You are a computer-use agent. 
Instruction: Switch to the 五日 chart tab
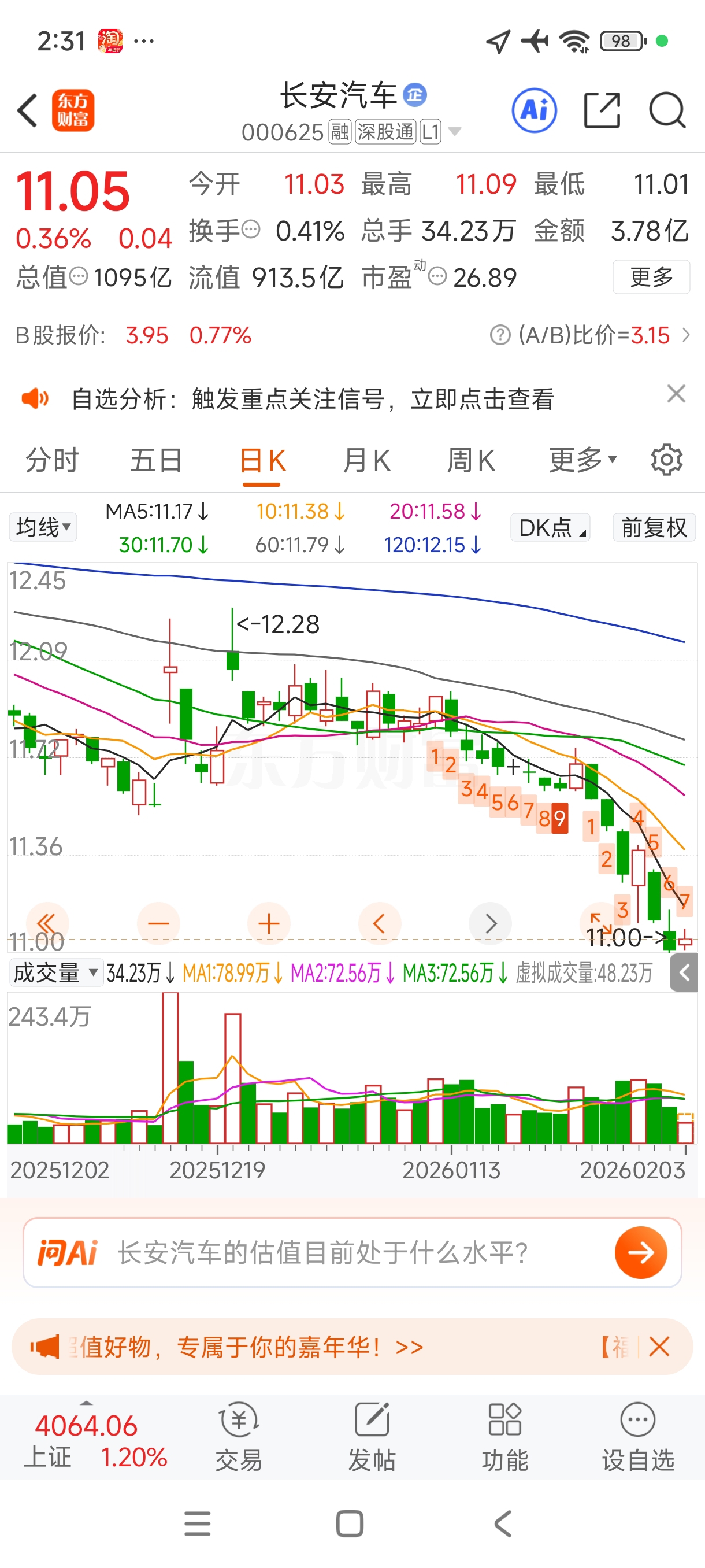click(157, 460)
